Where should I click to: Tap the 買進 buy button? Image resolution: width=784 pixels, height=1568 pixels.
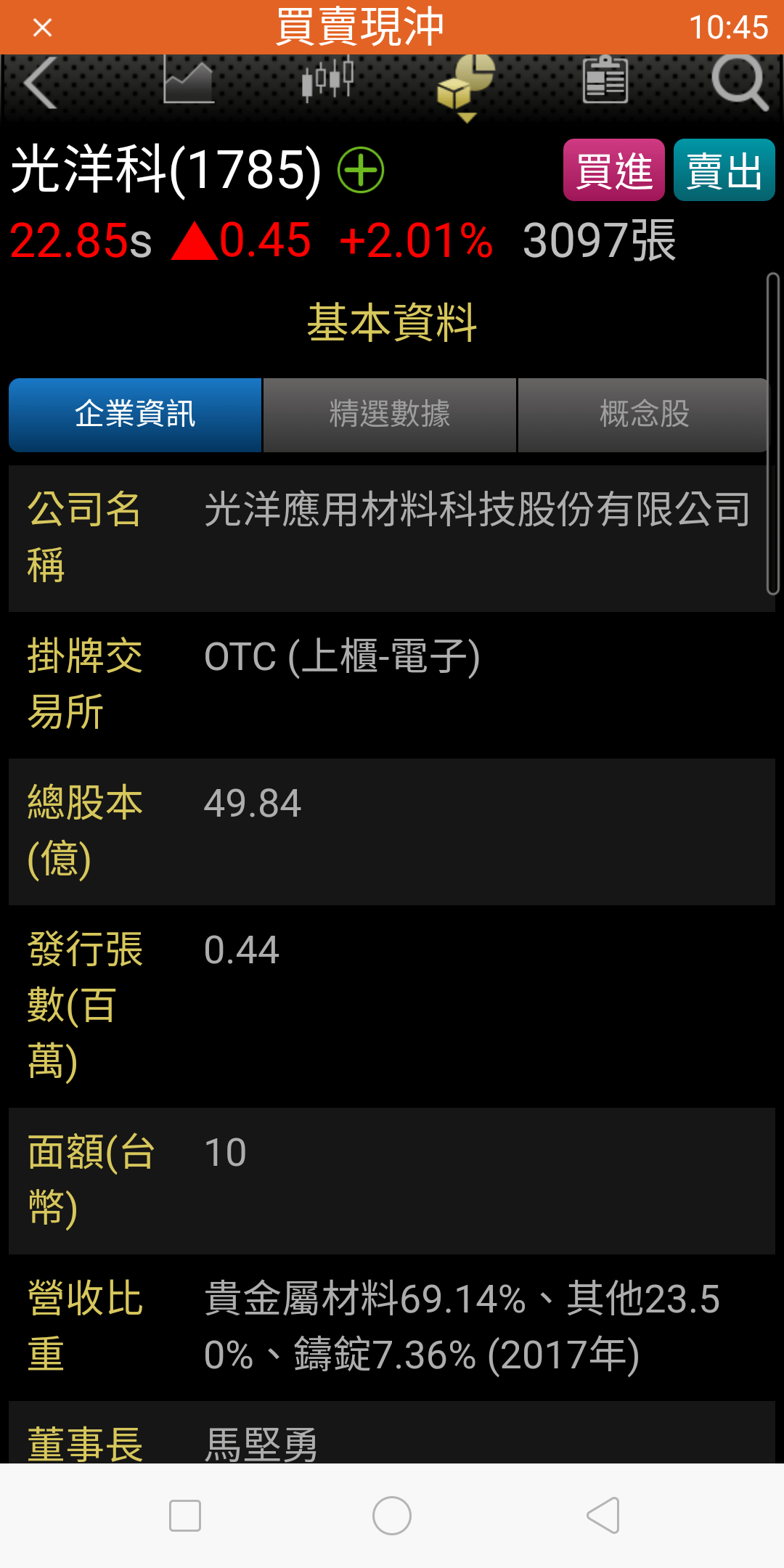[613, 171]
